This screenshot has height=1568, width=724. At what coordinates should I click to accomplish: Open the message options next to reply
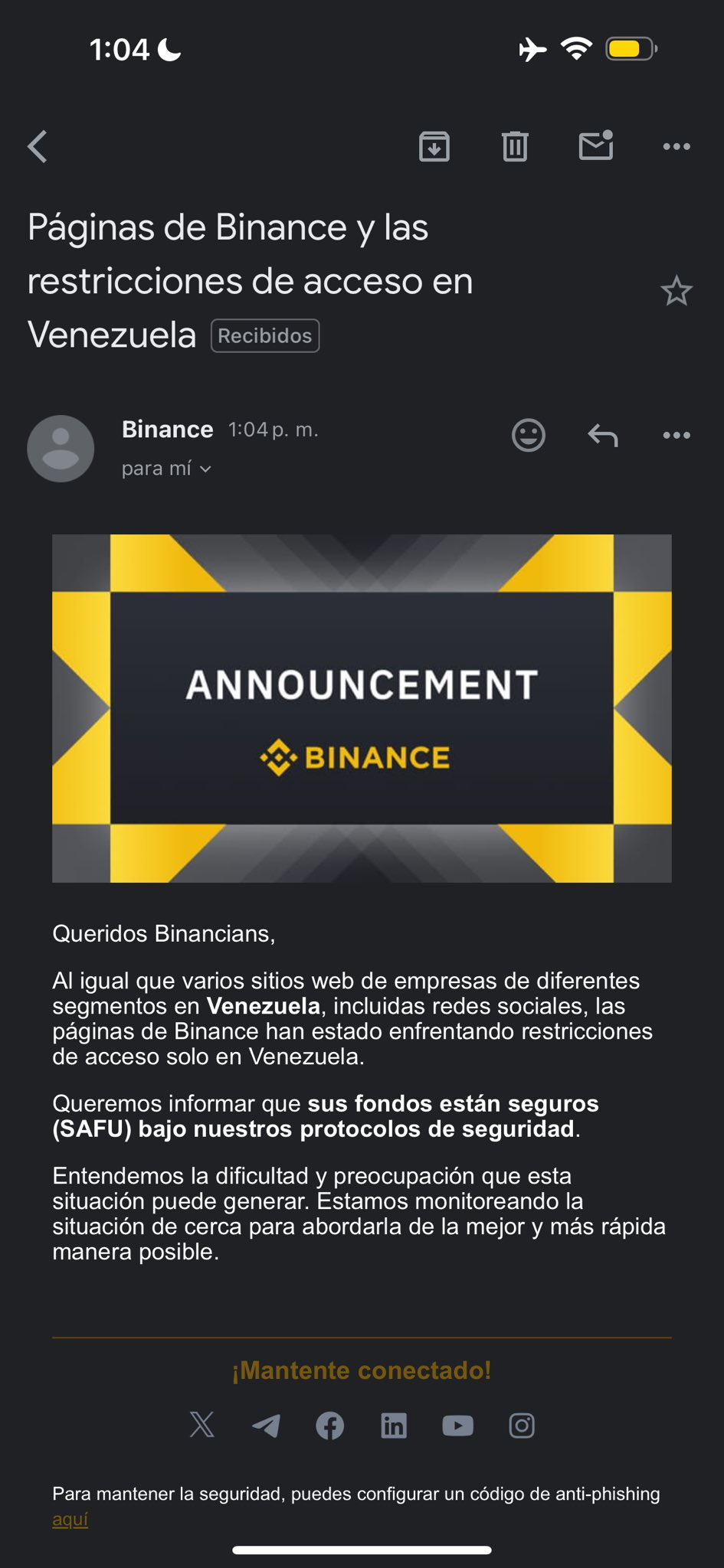(x=676, y=436)
